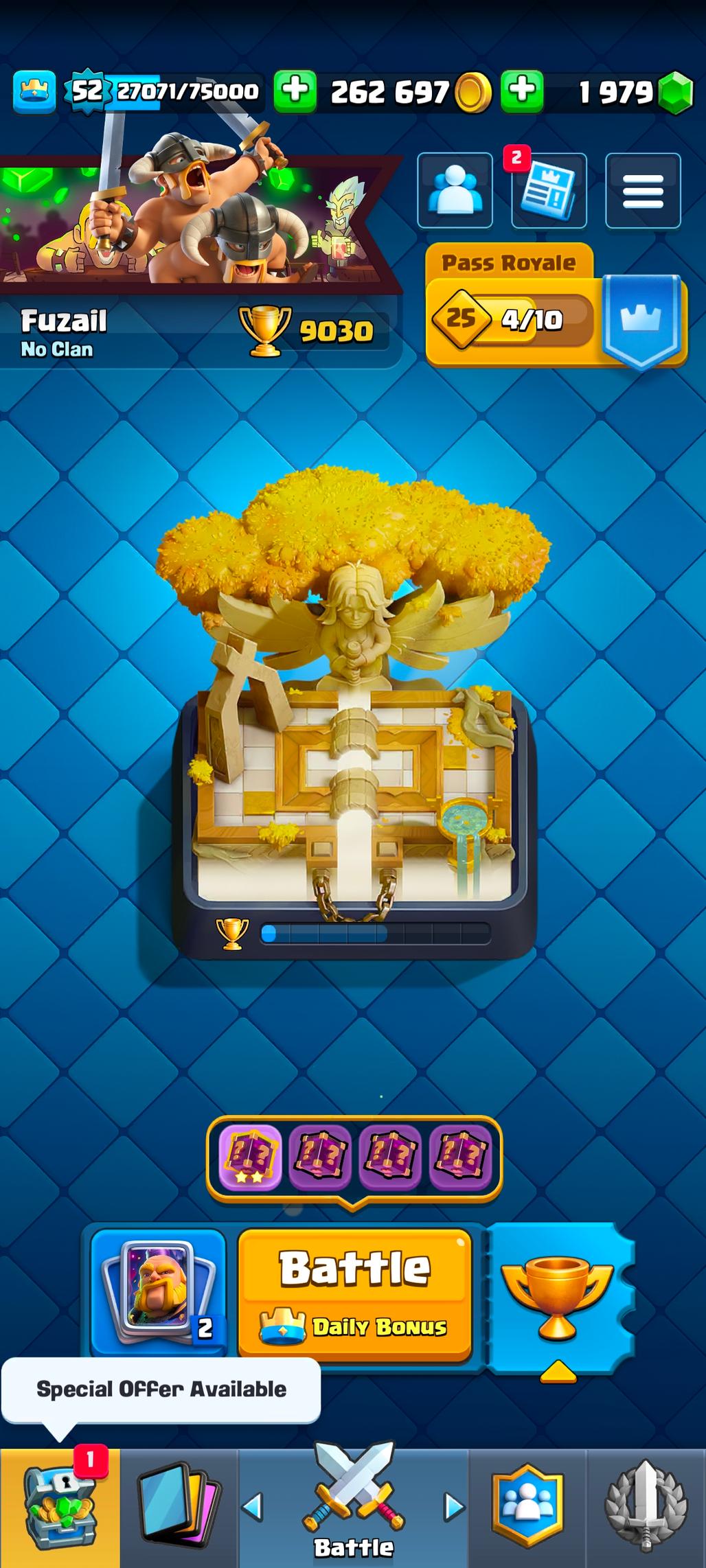This screenshot has height=1568, width=706.
Task: Open the first lucky box with two stars
Action: [249, 1158]
